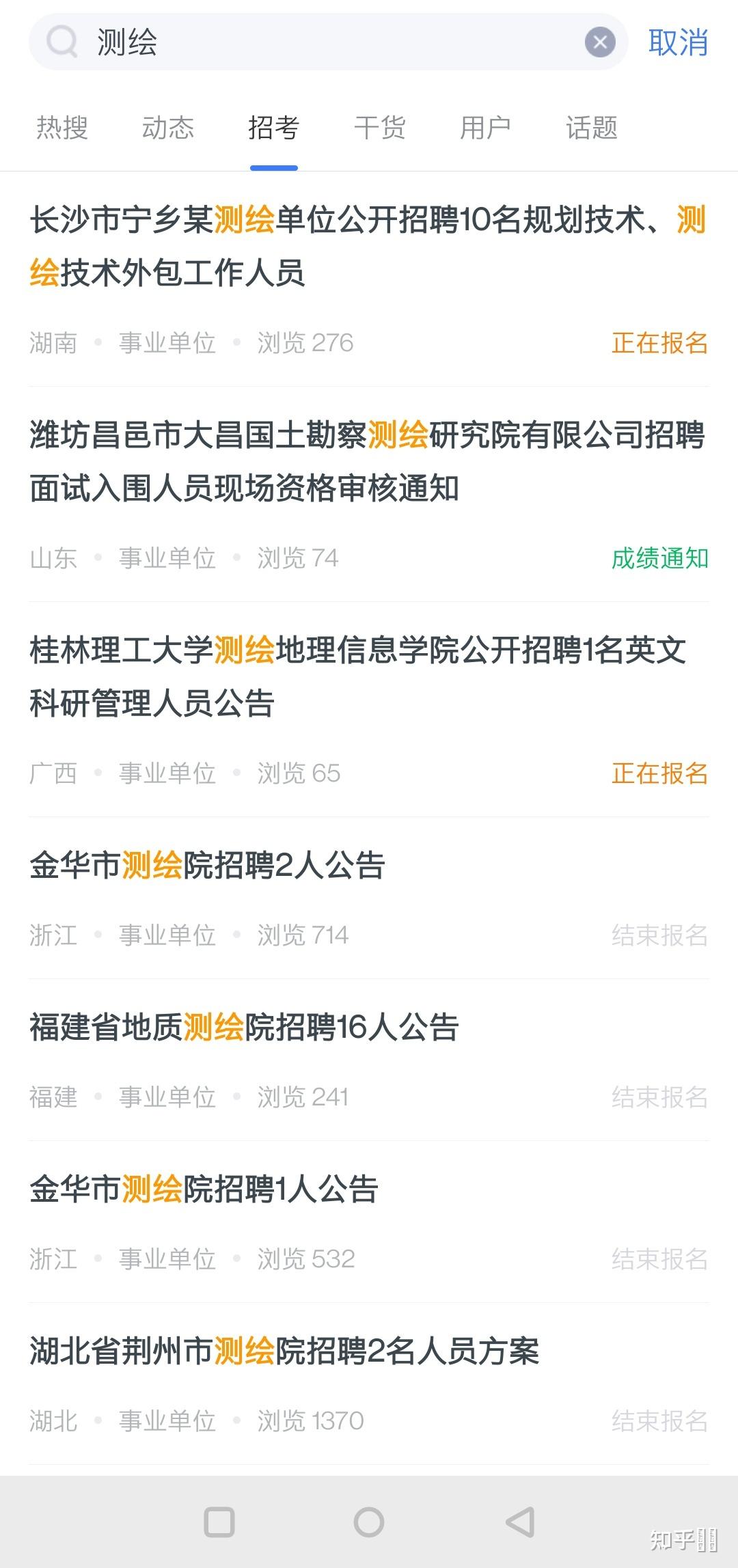This screenshot has height=1568, width=738.
Task: Tap 取消 to cancel search
Action: click(678, 42)
